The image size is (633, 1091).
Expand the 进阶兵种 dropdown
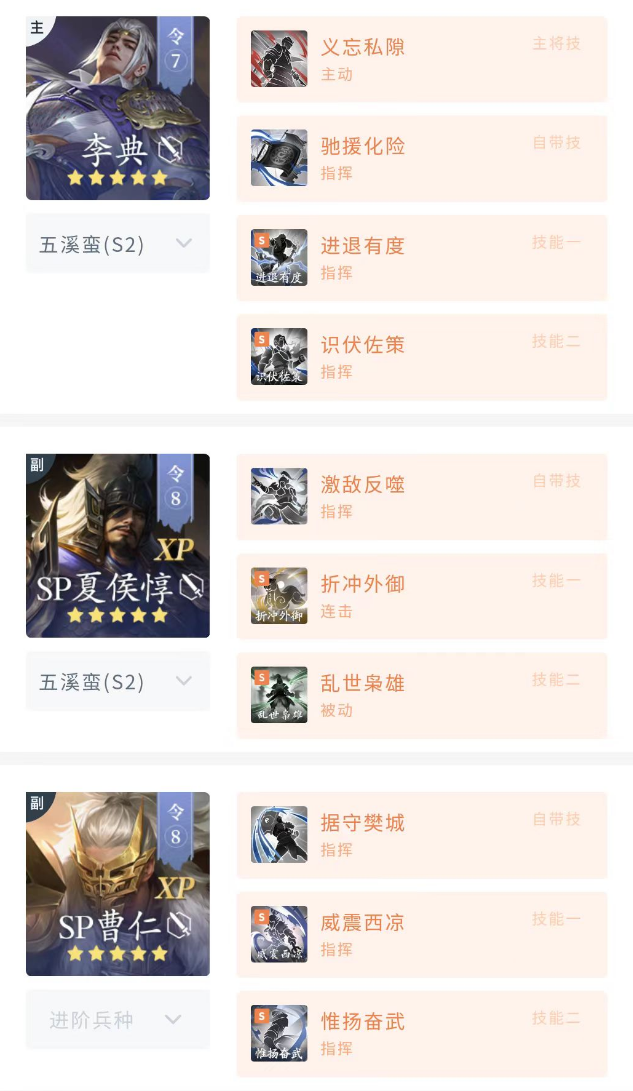pos(118,1019)
